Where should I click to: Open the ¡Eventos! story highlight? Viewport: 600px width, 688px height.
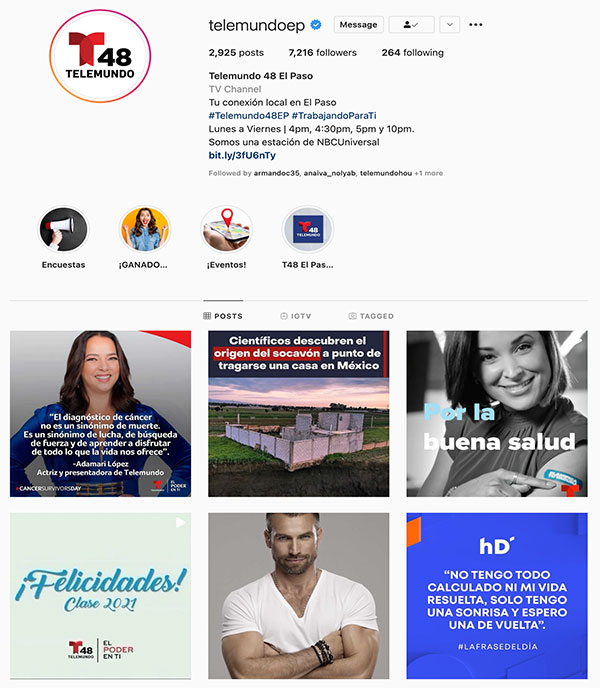(x=226, y=232)
